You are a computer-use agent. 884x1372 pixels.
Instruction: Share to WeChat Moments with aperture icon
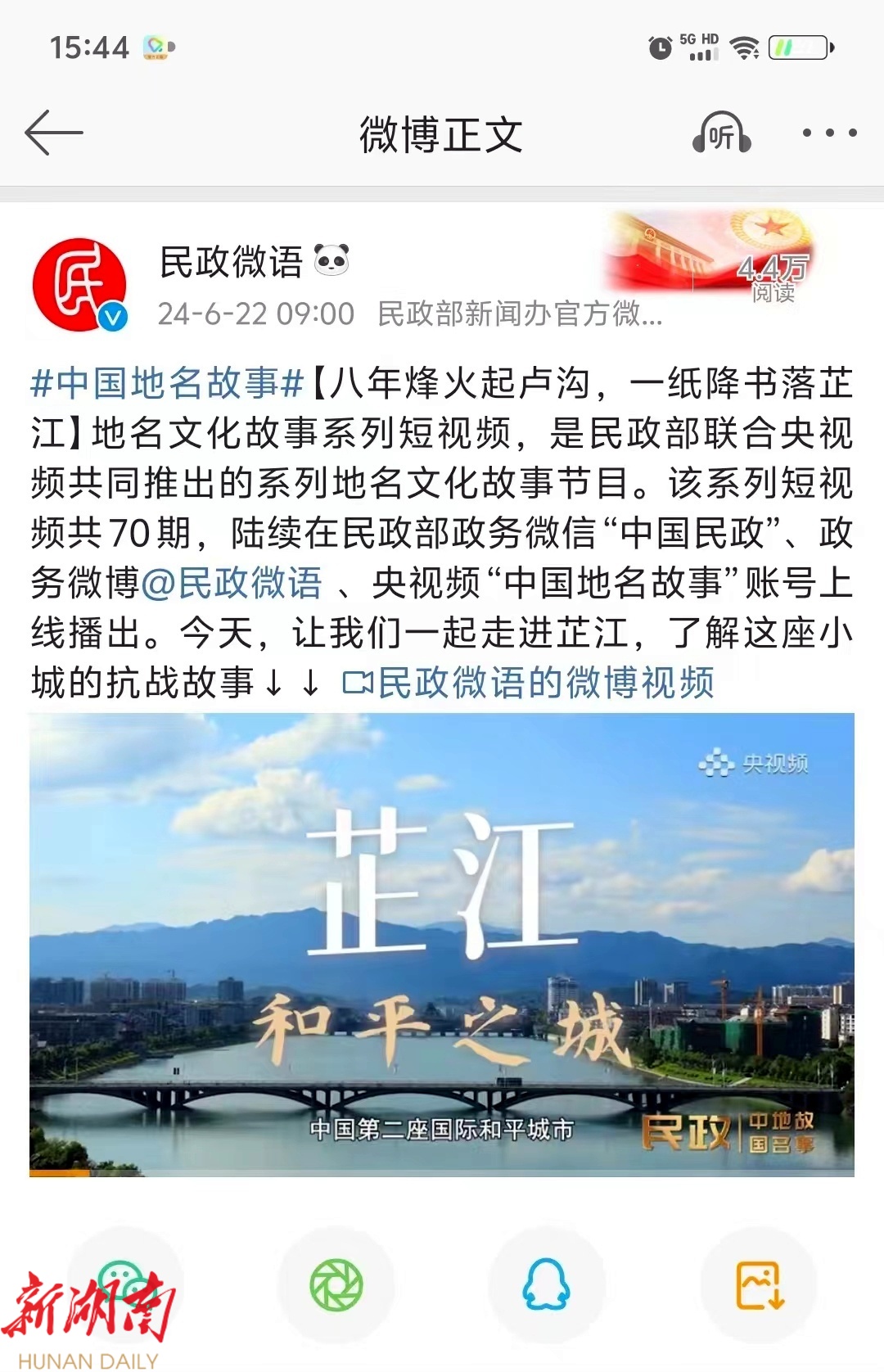click(336, 1284)
